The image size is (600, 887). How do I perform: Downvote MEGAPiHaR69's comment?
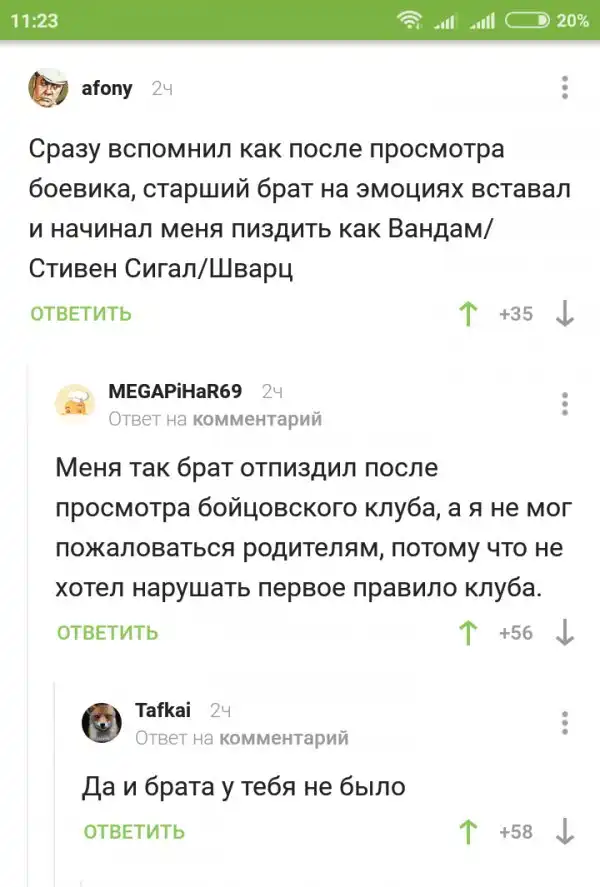(565, 632)
